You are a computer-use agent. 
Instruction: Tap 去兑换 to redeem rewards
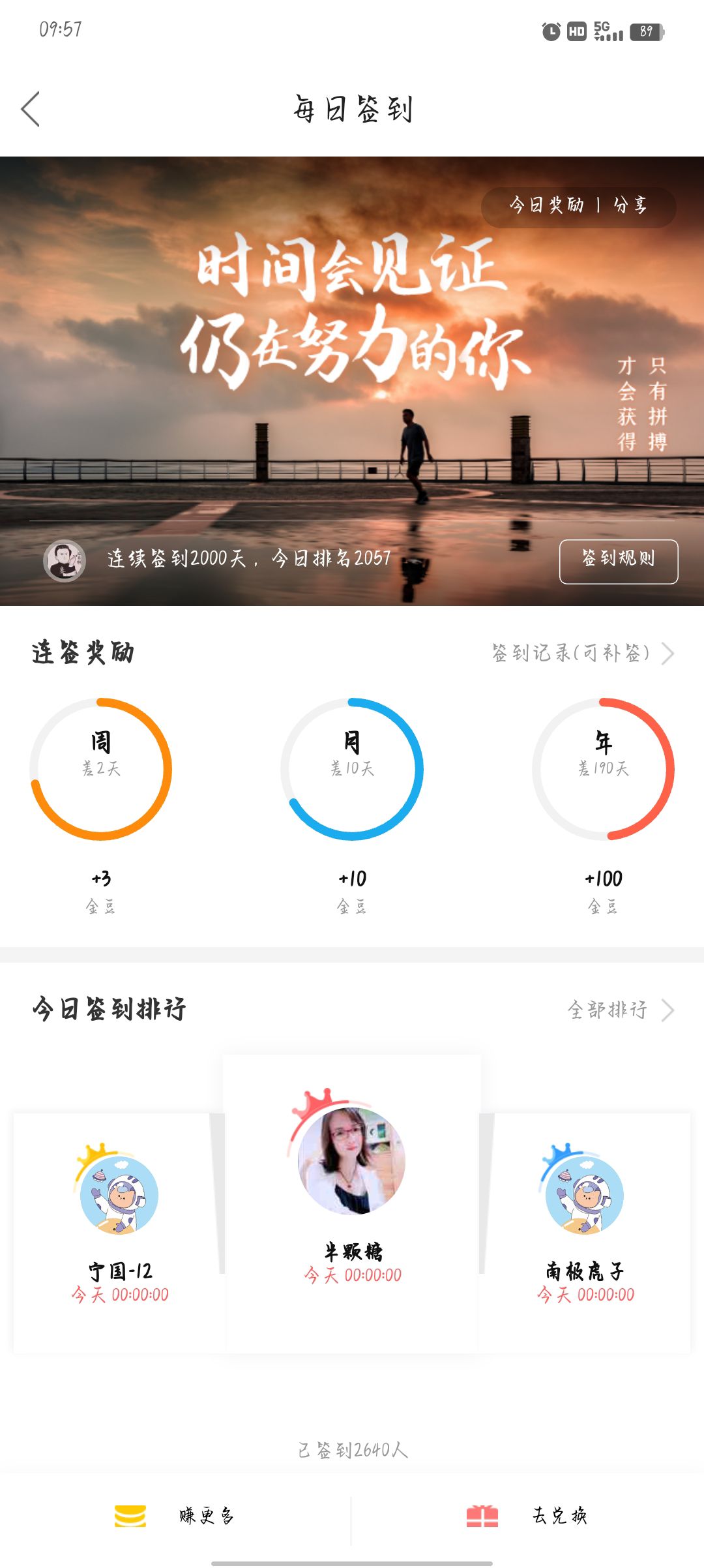(x=528, y=1516)
